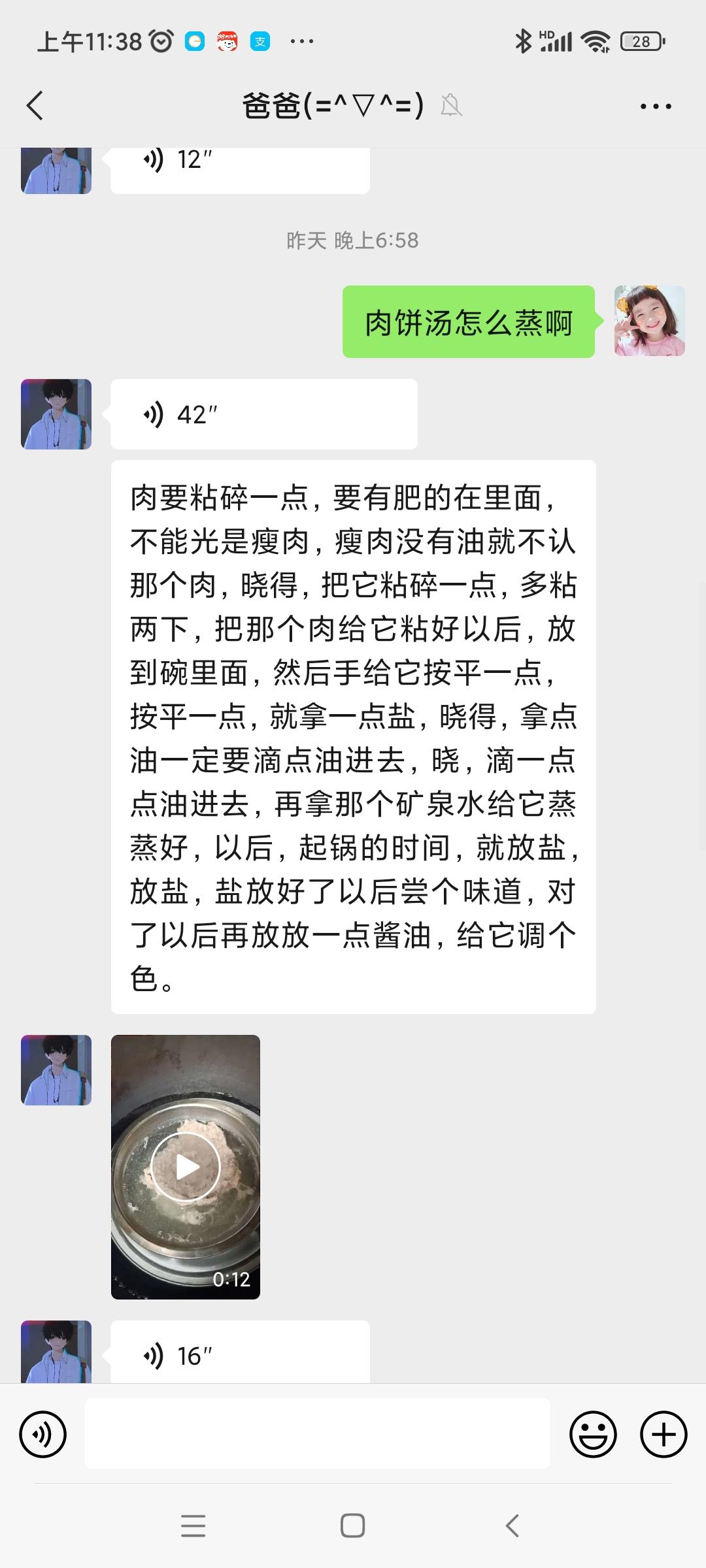Viewport: 706px width, 1568px height.
Task: Play the 16″ voice message
Action: tap(240, 1351)
